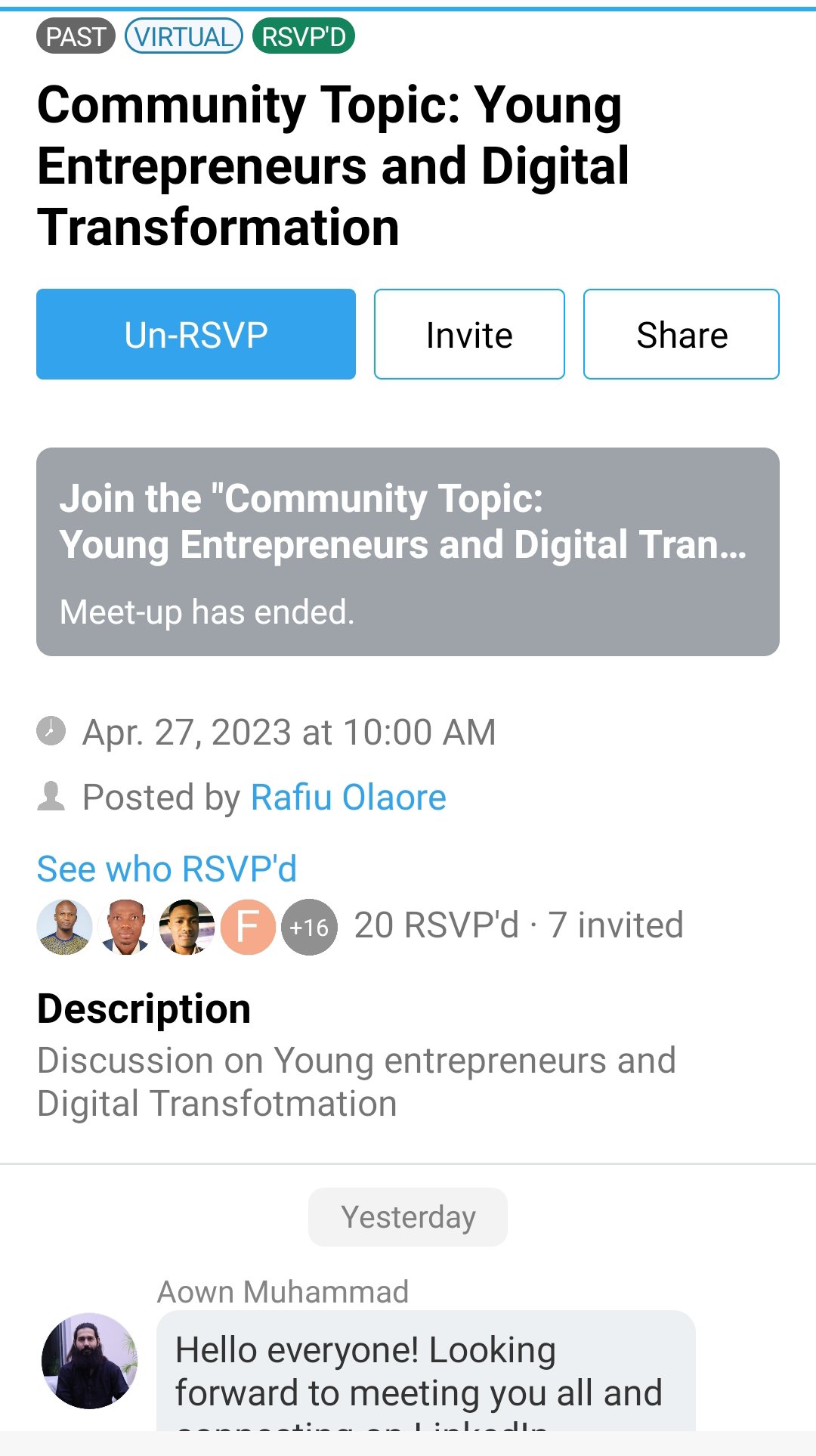This screenshot has width=816, height=1456.
Task: Click the 20 RSVP'd · 7 invited count
Action: coord(518,925)
